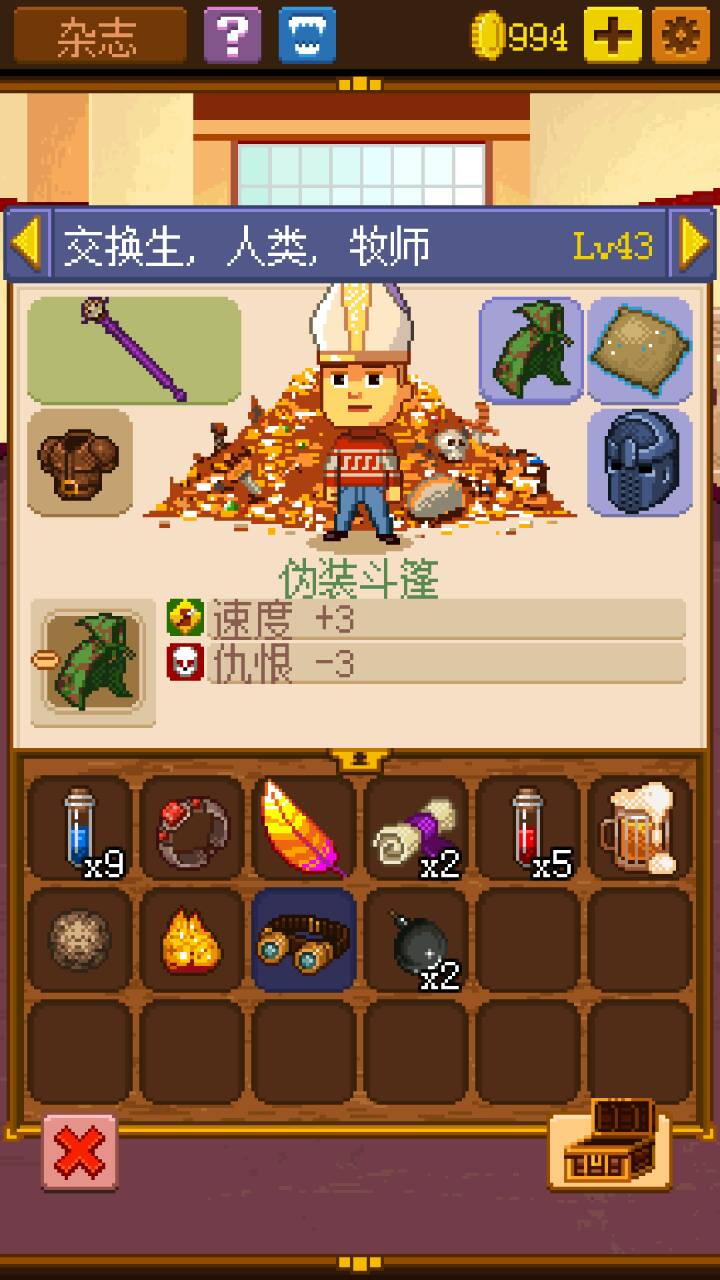Select the orange phoenix feather item
Viewport: 720px width, 1280px height.
(x=304, y=828)
